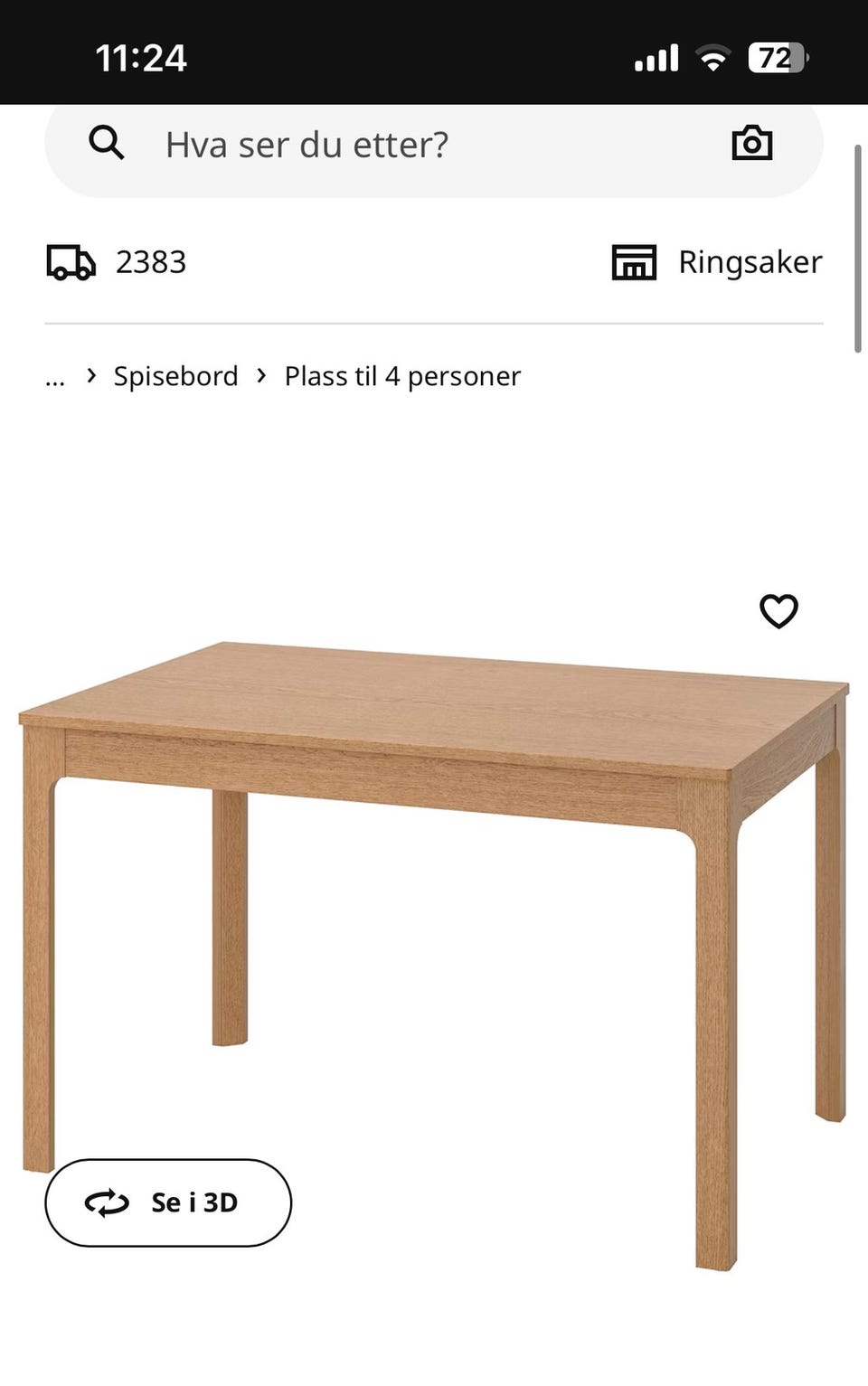The width and height of the screenshot is (868, 1386).
Task: Select the search magnifier icon
Action: (107, 143)
